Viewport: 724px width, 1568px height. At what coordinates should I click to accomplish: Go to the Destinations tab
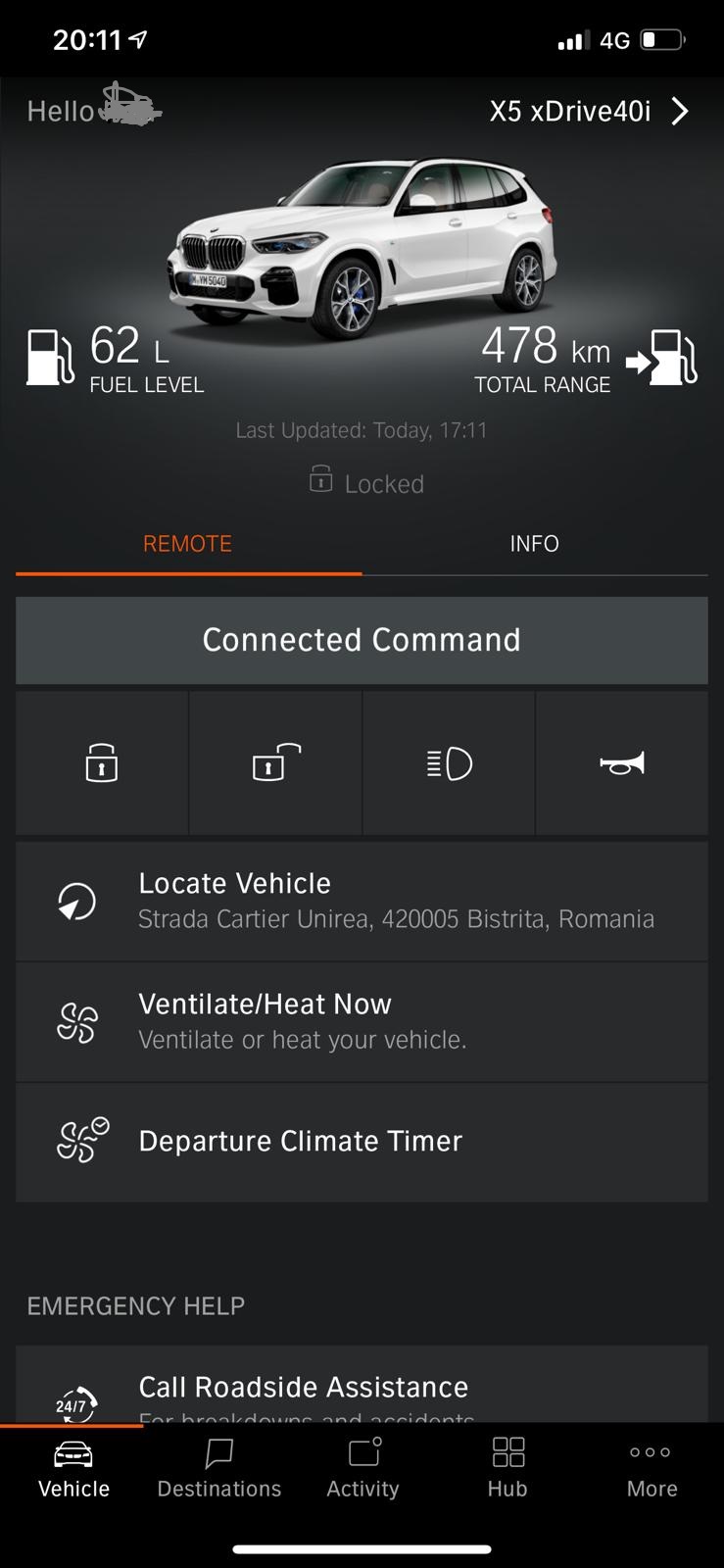pyautogui.click(x=218, y=1469)
